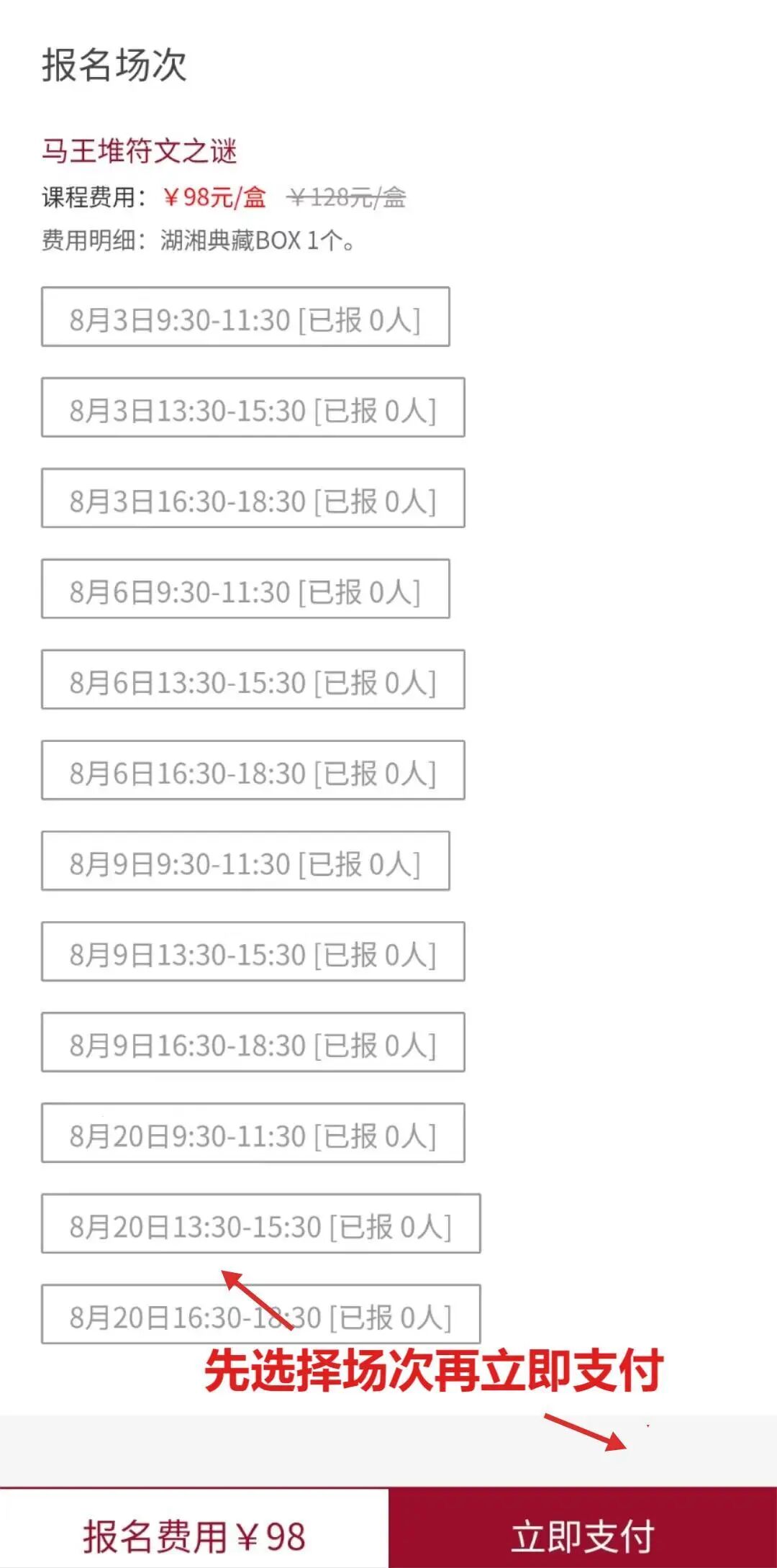
Task: Choose the 8月9日 13:30-15:30 session
Action: 253,952
